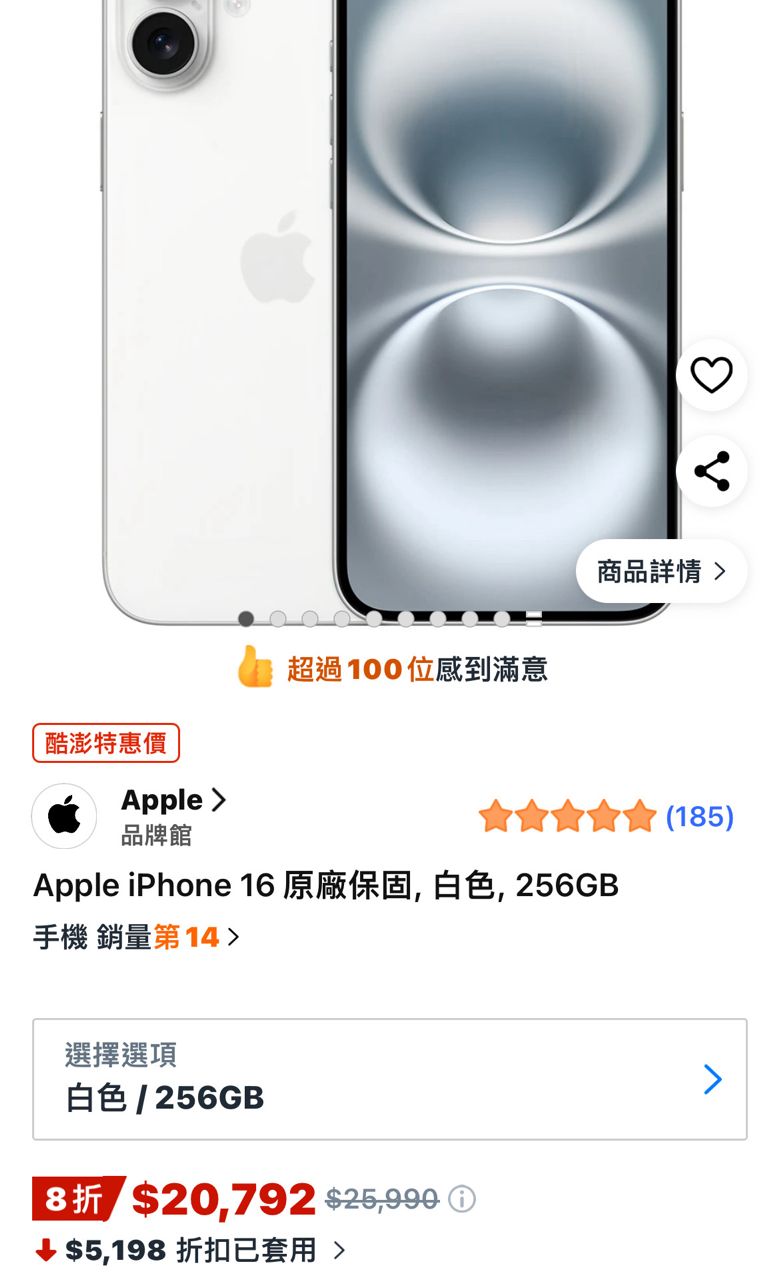The height and width of the screenshot is (1280, 778).
Task: Expand the $5,198 折扣已套用 details
Action: 190,1250
